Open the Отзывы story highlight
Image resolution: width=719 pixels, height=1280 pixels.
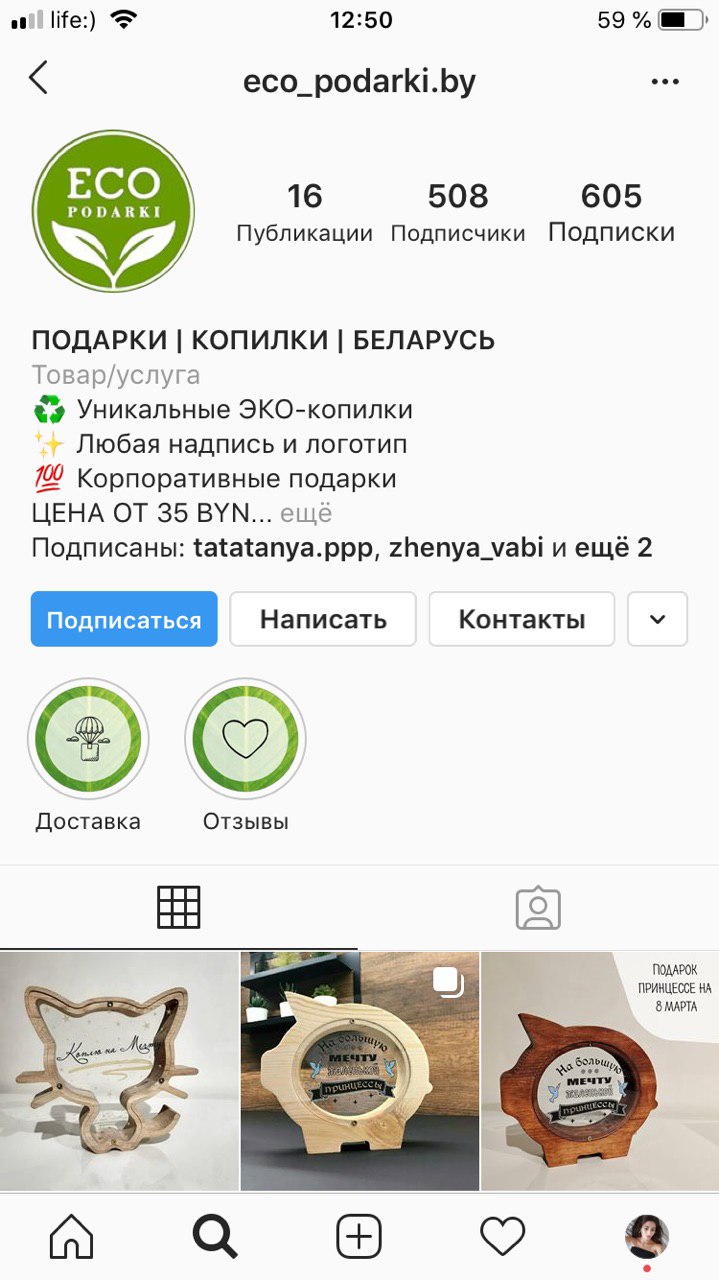(246, 740)
